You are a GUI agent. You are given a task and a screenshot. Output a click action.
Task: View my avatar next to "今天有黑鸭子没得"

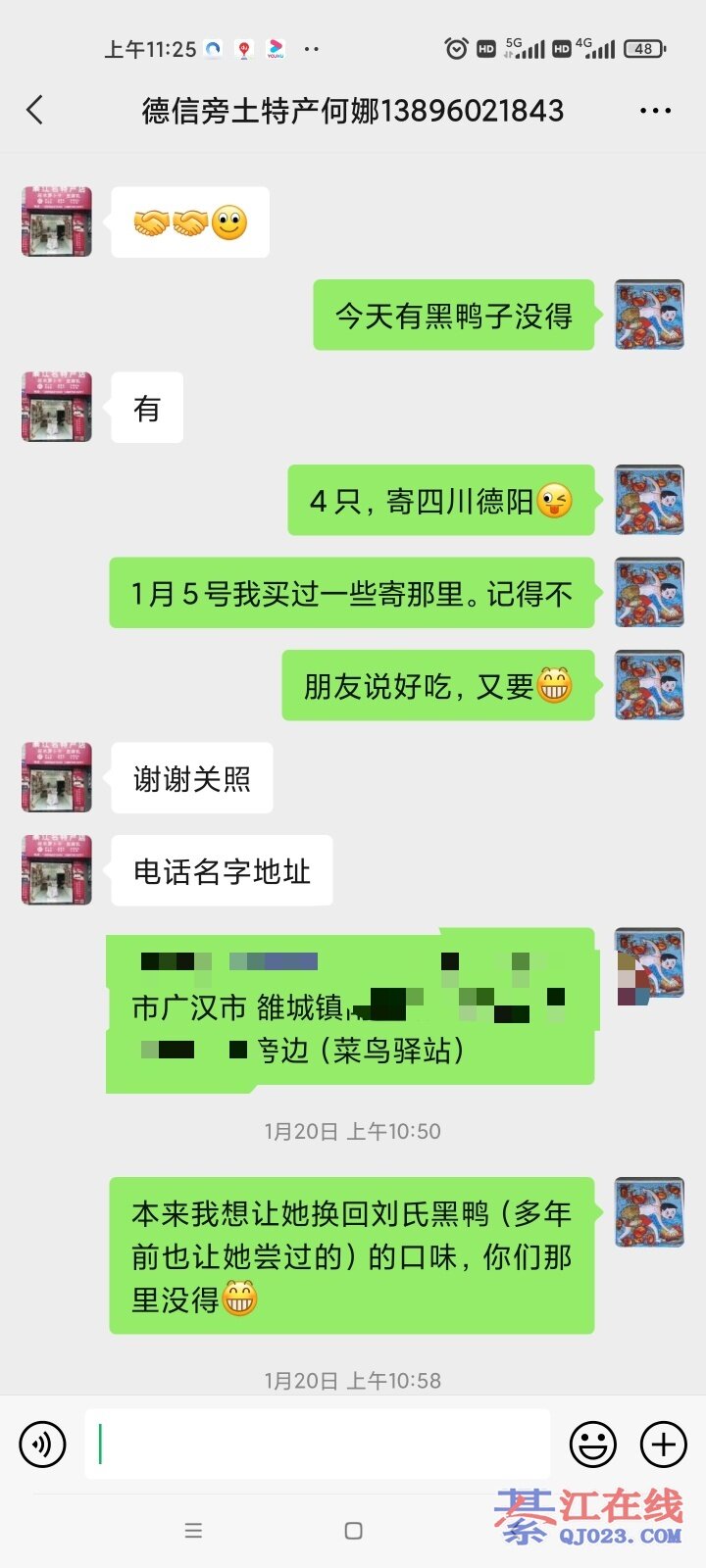[649, 315]
